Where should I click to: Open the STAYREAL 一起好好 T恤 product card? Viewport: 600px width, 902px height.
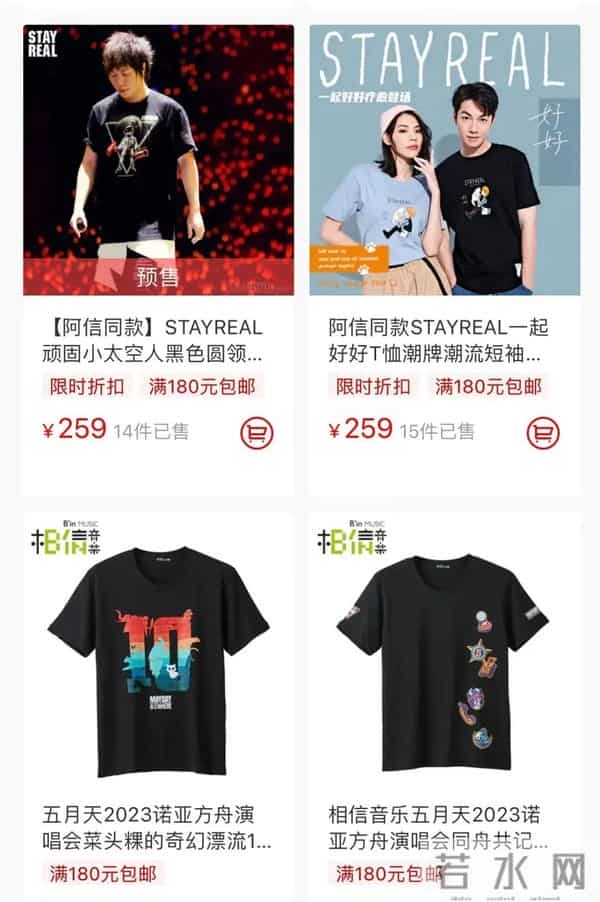pos(444,161)
